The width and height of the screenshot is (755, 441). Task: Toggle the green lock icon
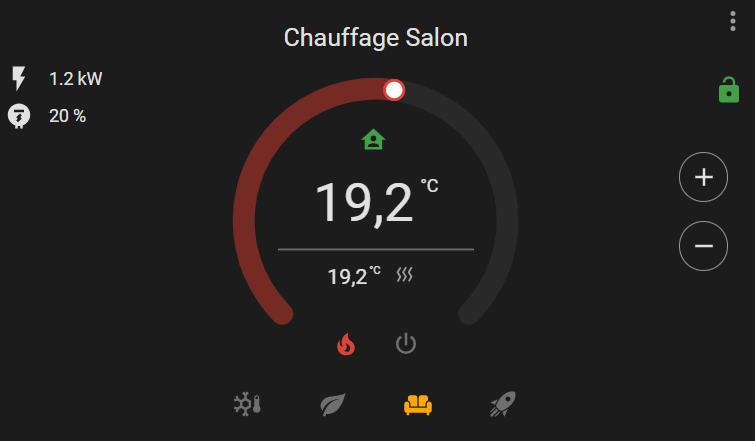pos(729,90)
